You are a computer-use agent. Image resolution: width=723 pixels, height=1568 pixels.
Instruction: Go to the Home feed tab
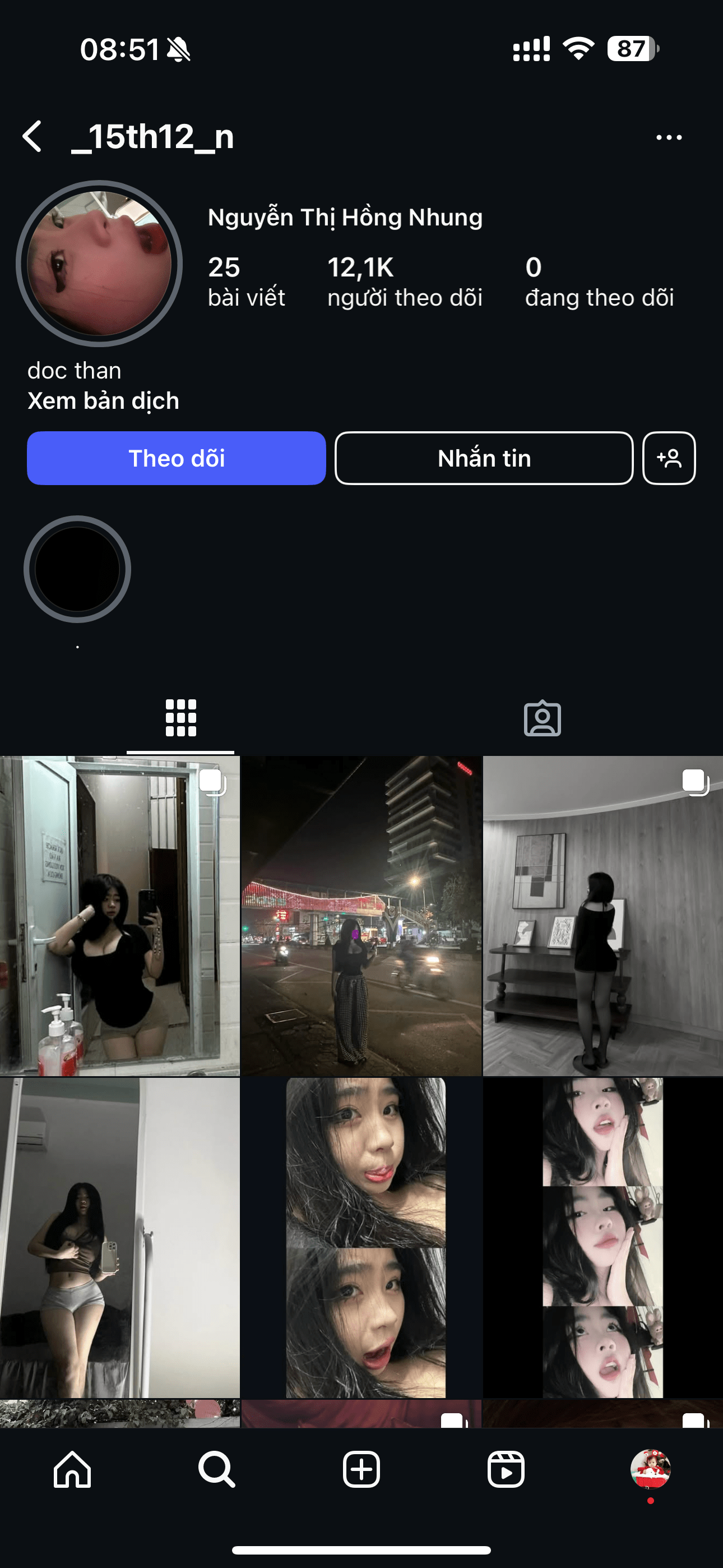(x=72, y=1469)
